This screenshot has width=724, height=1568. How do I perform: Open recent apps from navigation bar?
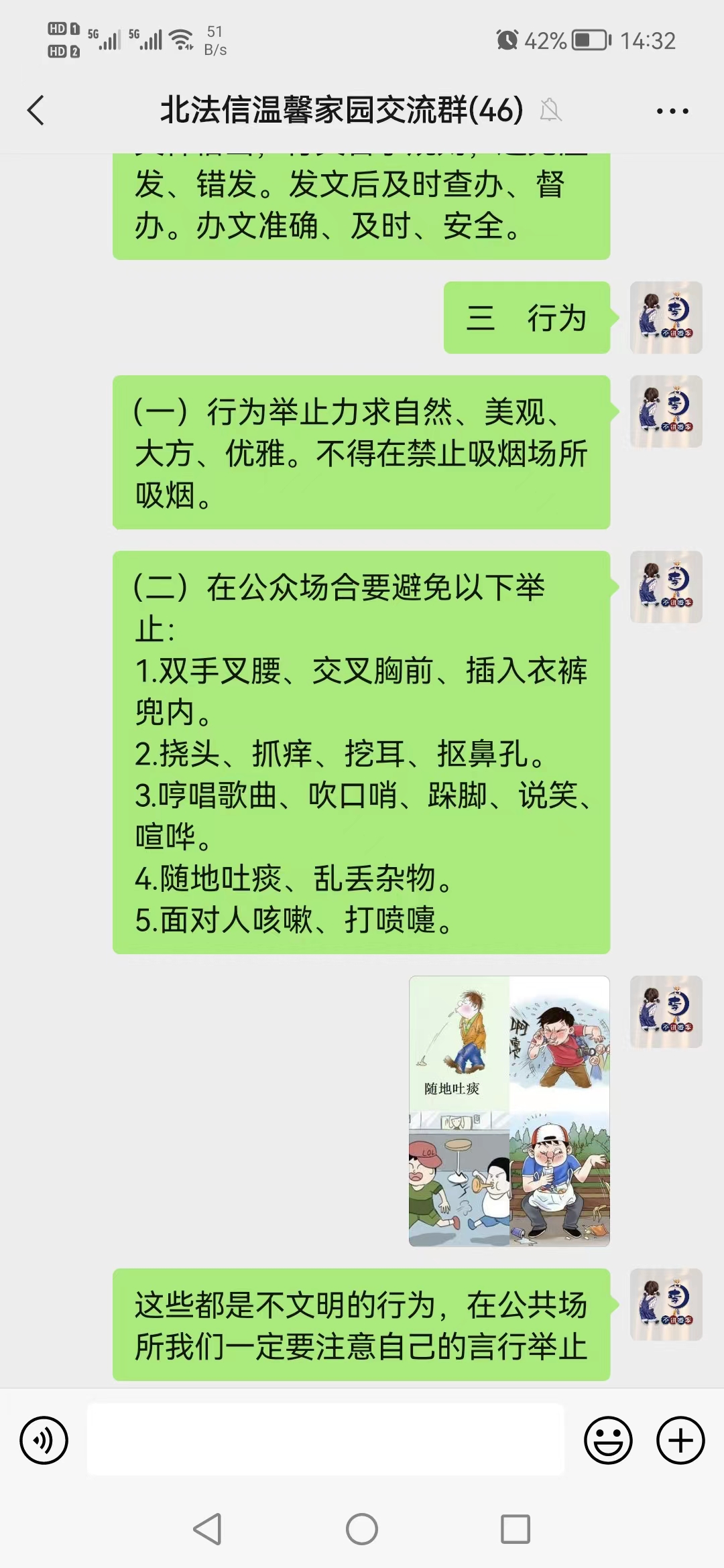516,1530
